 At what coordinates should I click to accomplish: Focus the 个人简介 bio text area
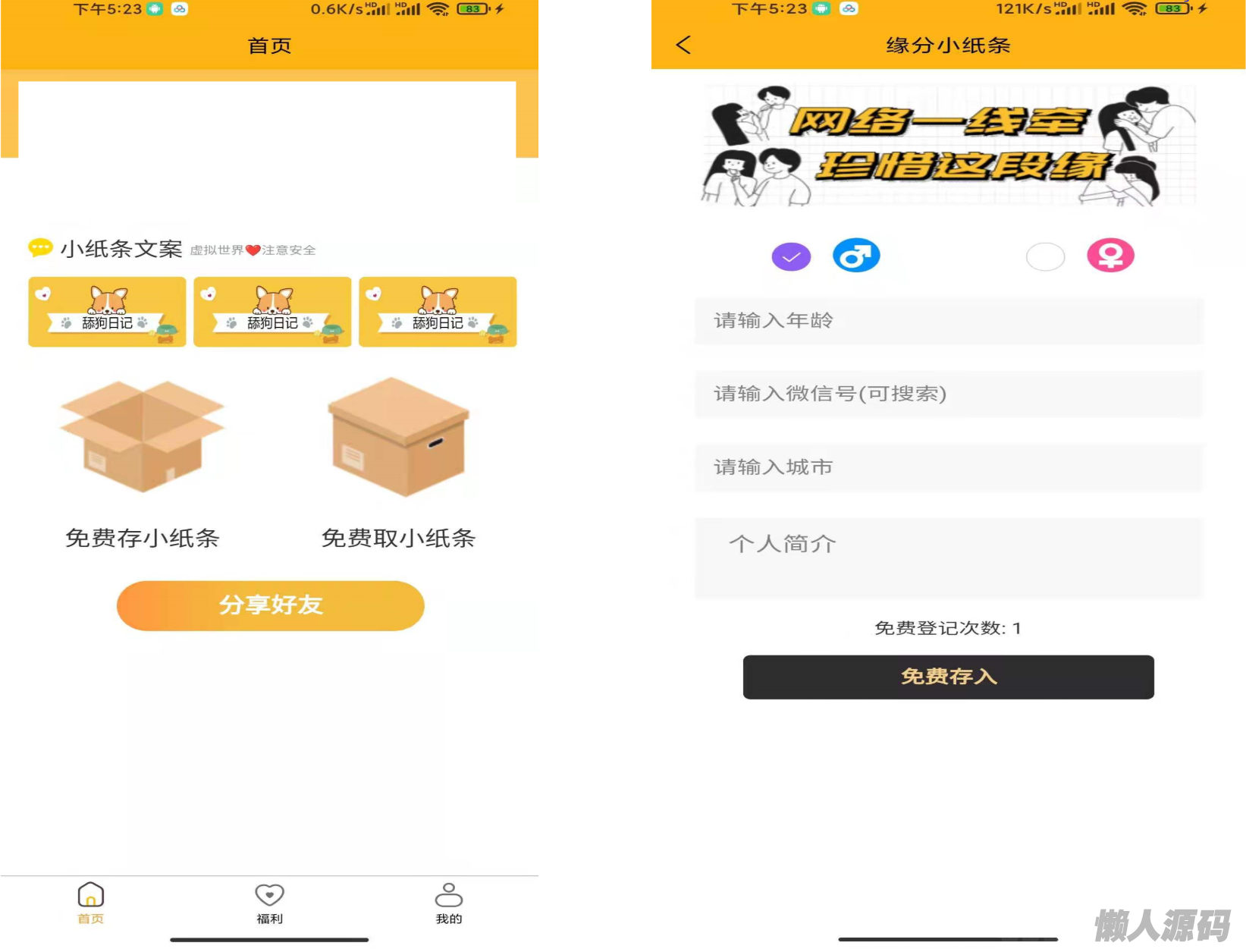click(x=948, y=558)
